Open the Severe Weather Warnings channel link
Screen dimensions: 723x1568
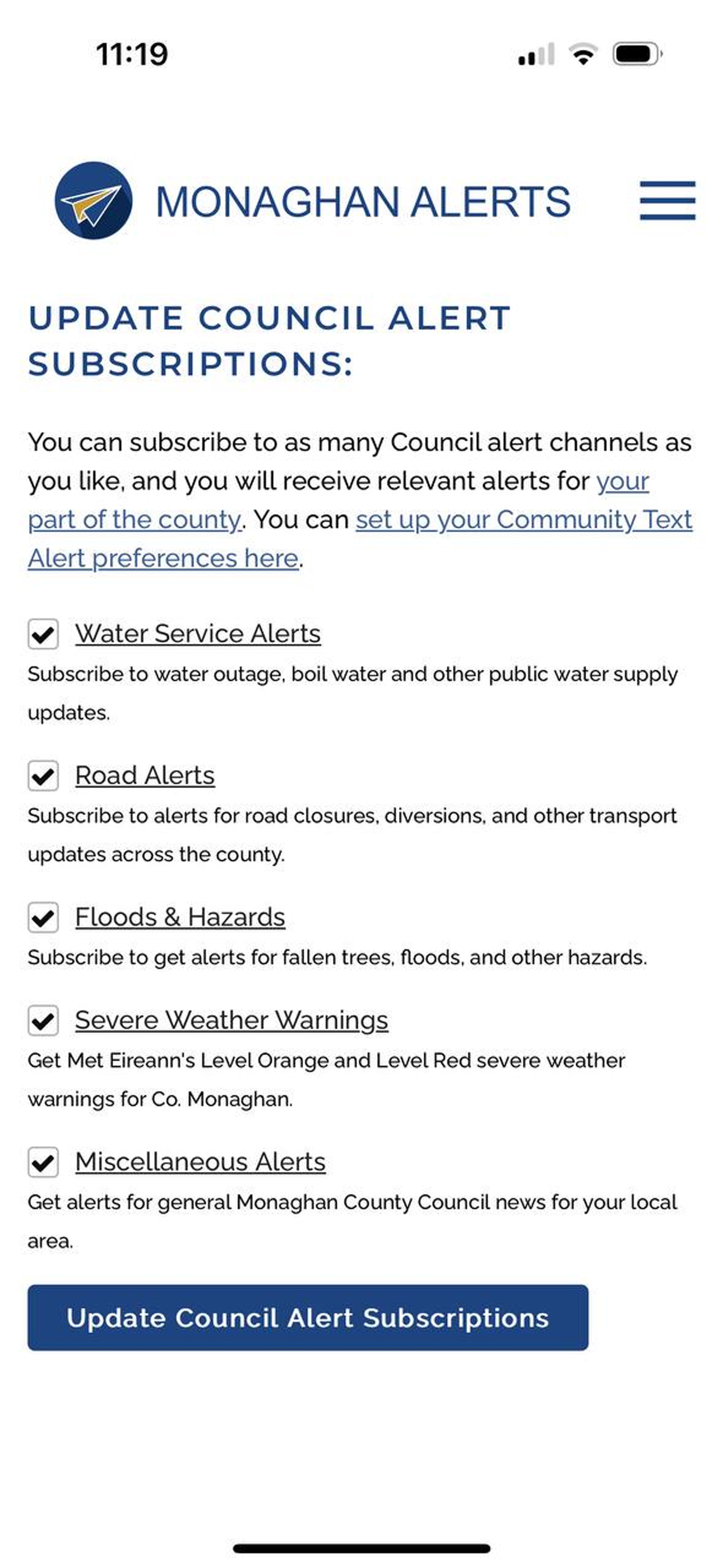232,1020
